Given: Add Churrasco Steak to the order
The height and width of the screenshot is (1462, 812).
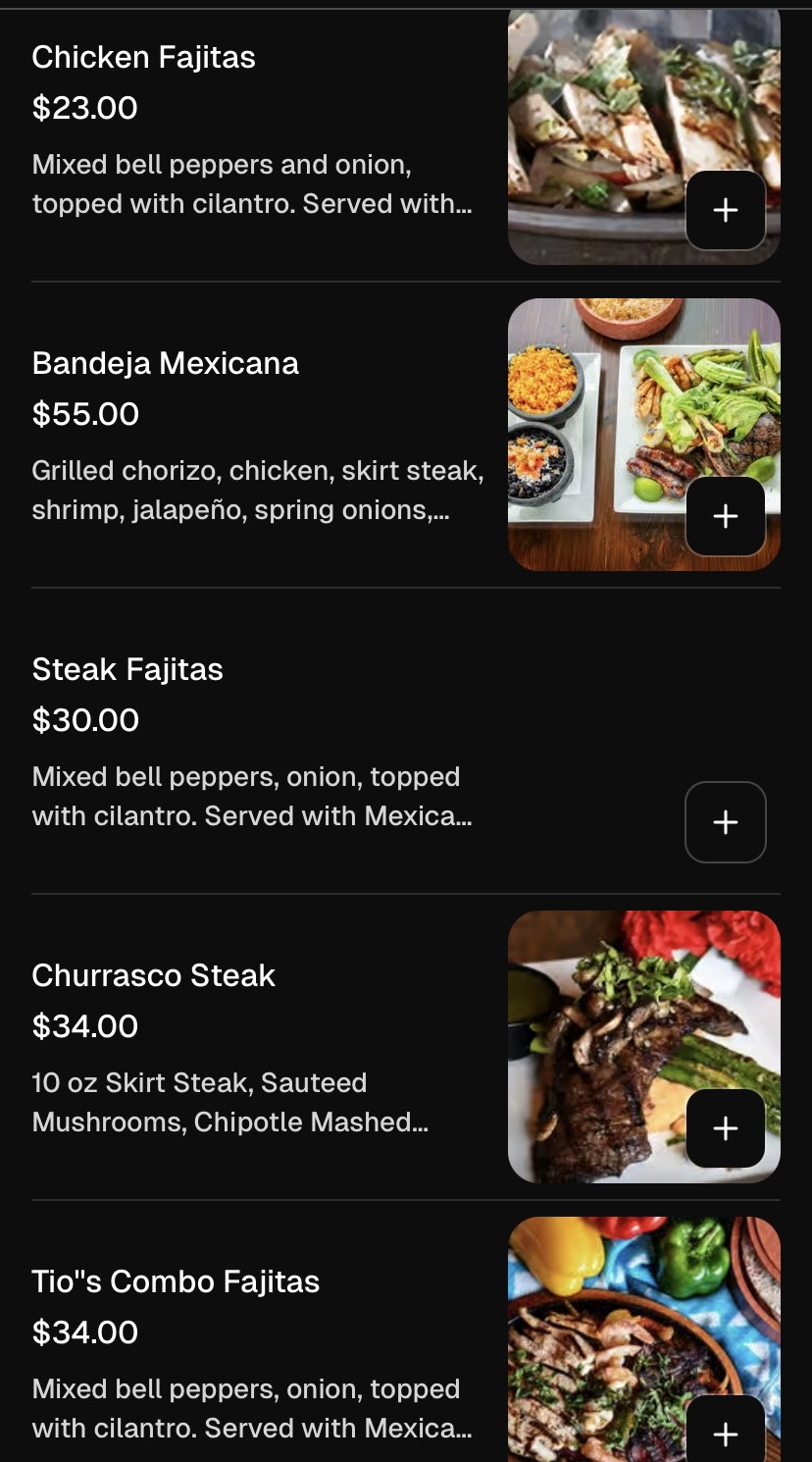Looking at the screenshot, I should (725, 1128).
